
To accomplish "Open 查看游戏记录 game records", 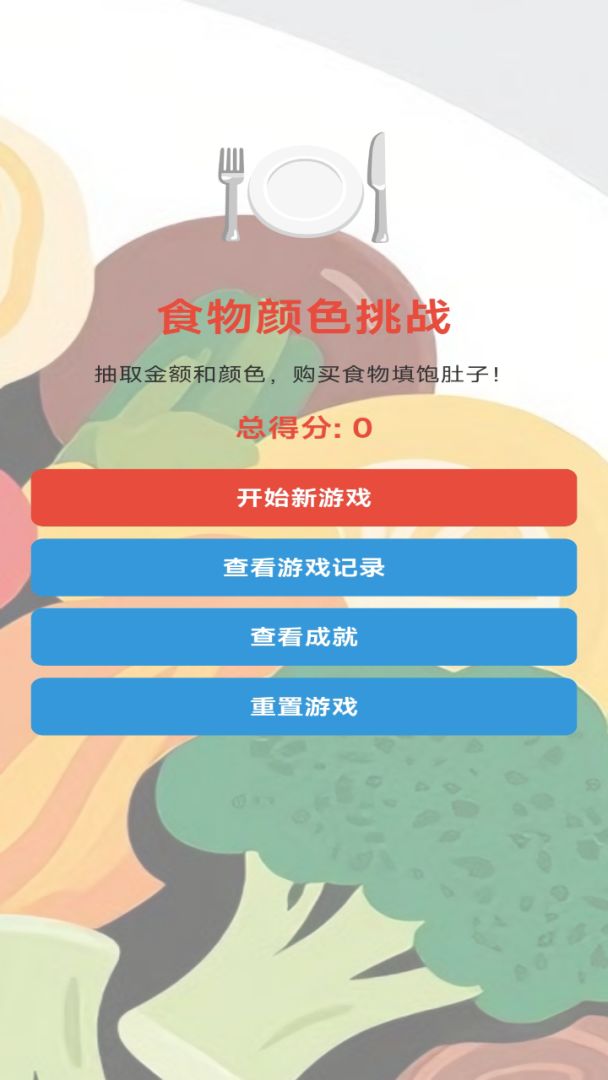I will click(x=304, y=567).
